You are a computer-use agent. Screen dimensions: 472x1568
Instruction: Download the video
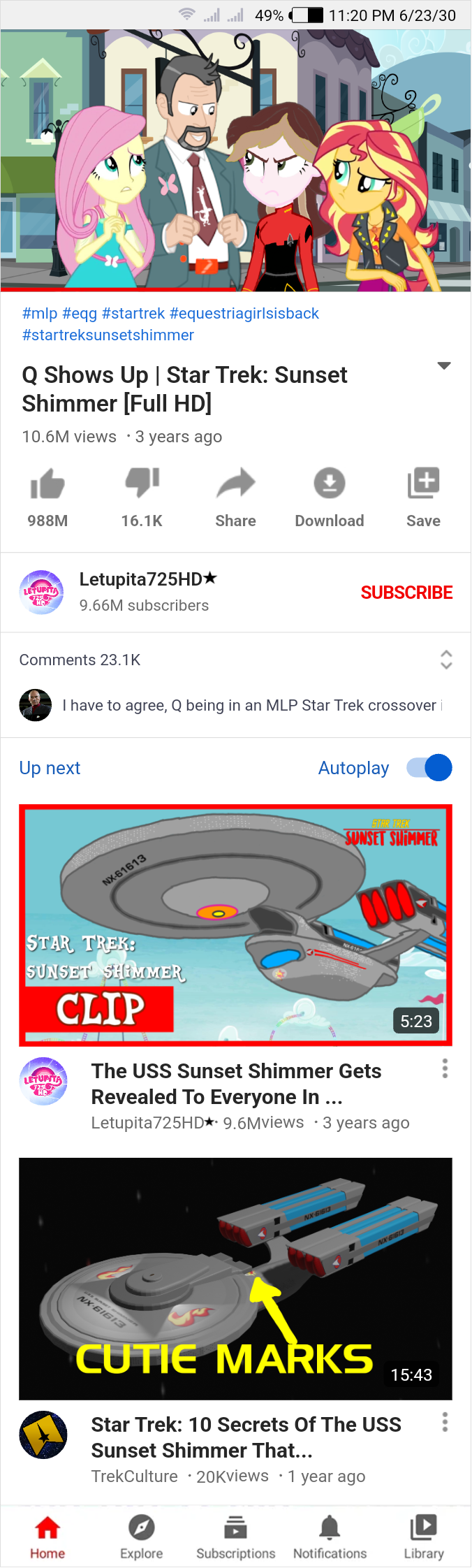pos(330,484)
